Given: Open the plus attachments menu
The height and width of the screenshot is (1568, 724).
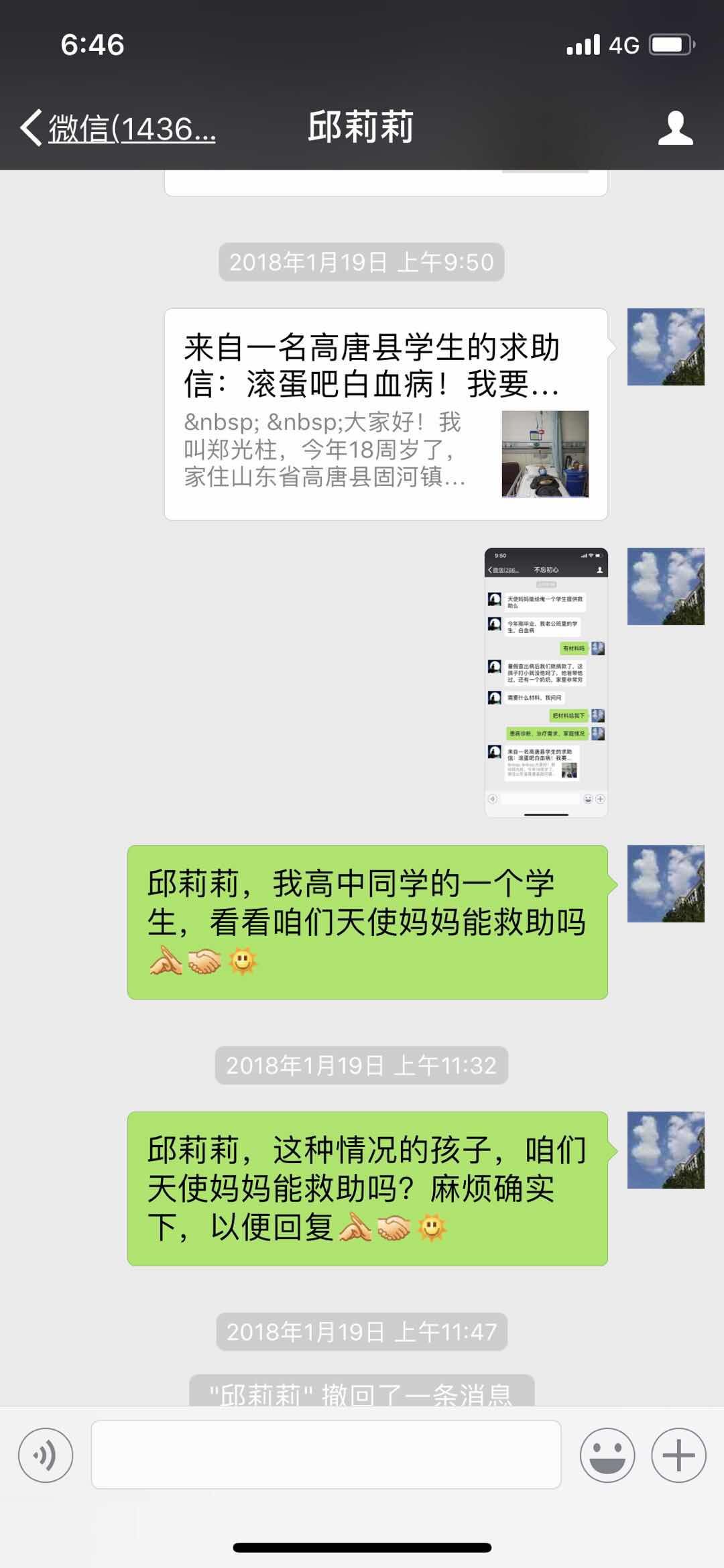Looking at the screenshot, I should [x=678, y=1455].
